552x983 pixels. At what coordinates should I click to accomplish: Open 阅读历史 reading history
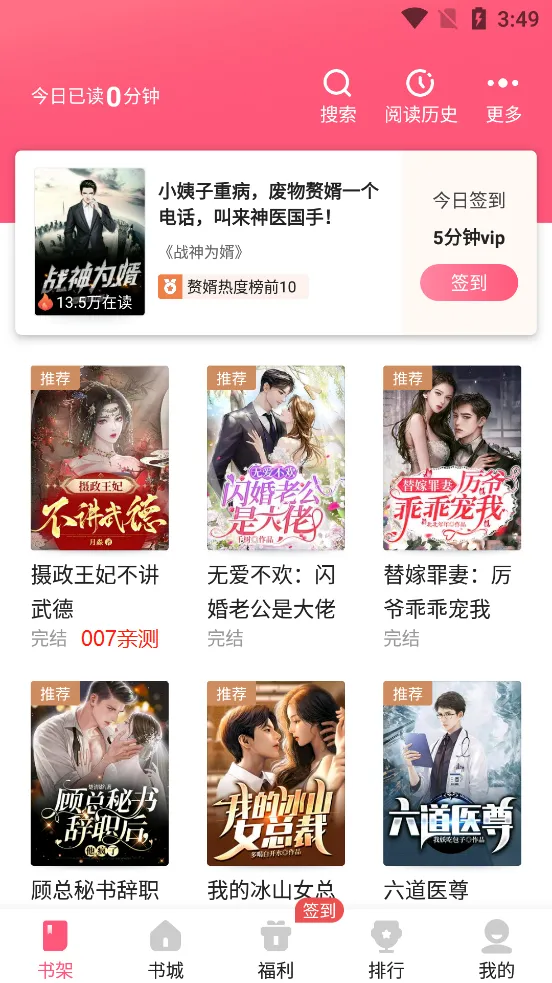point(420,97)
